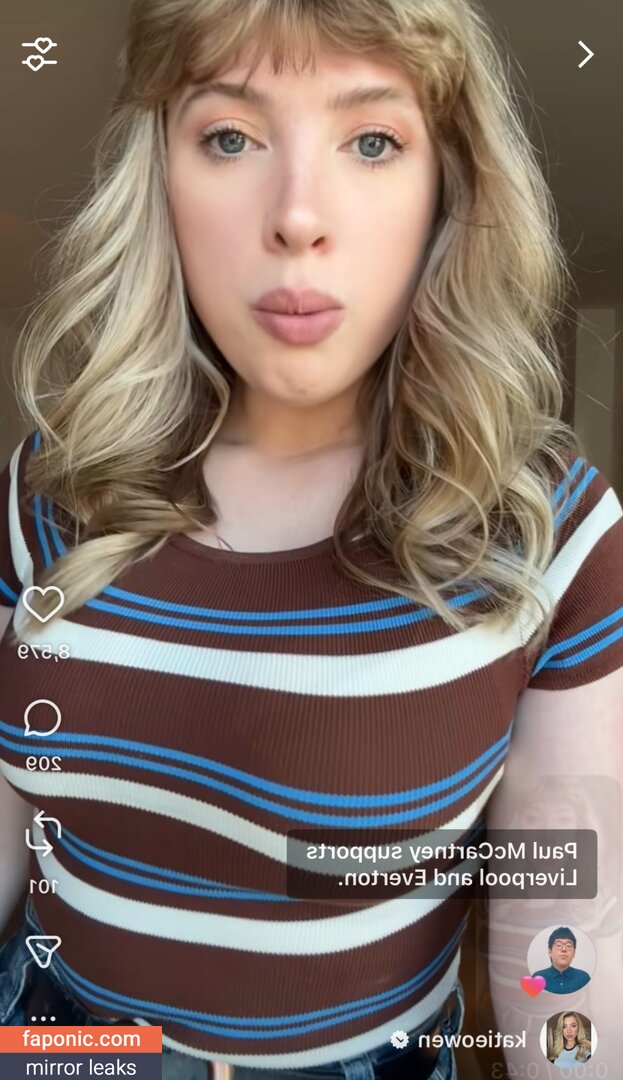Open the comments on this video

(43, 718)
